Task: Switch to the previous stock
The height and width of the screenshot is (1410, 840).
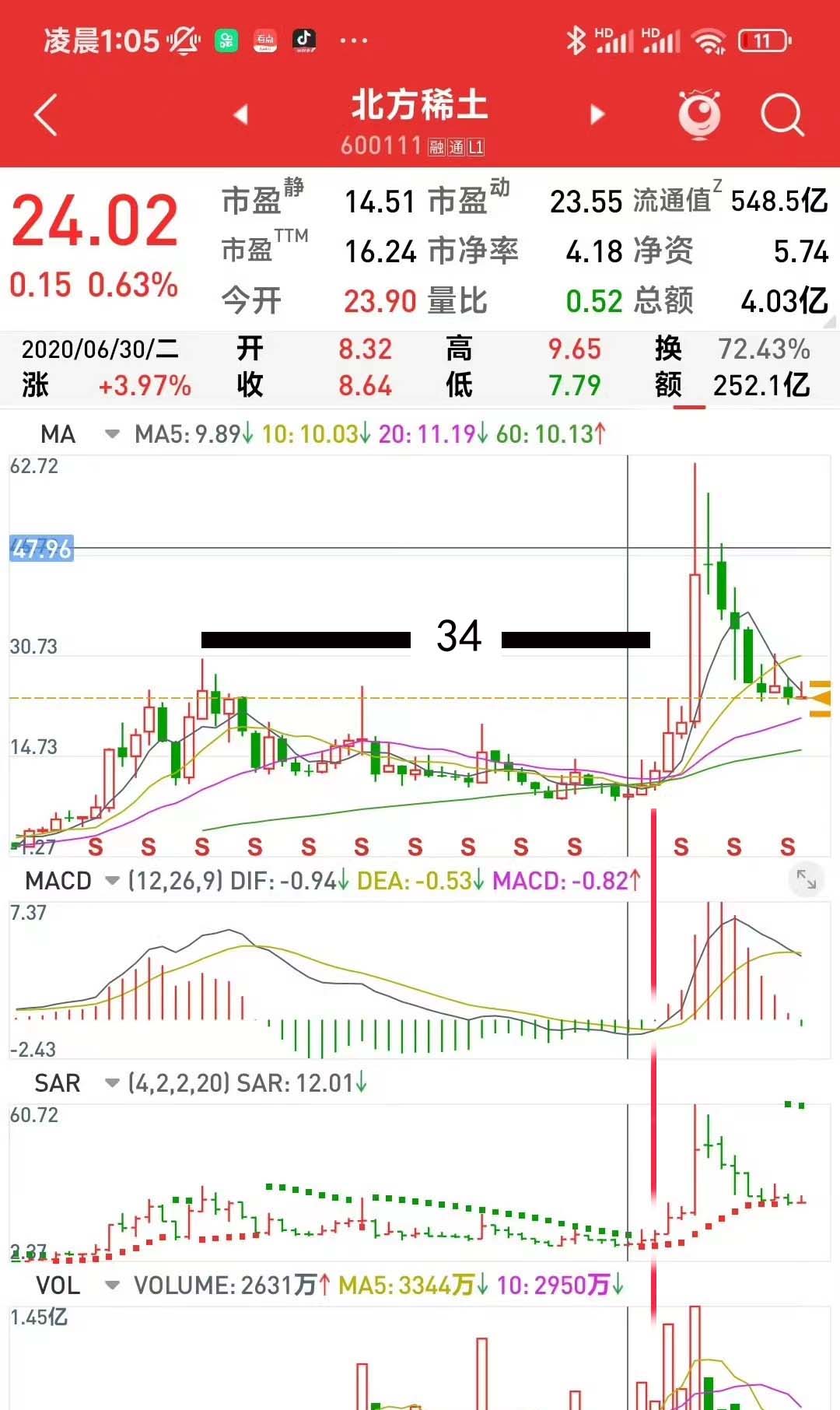Action: [x=241, y=115]
